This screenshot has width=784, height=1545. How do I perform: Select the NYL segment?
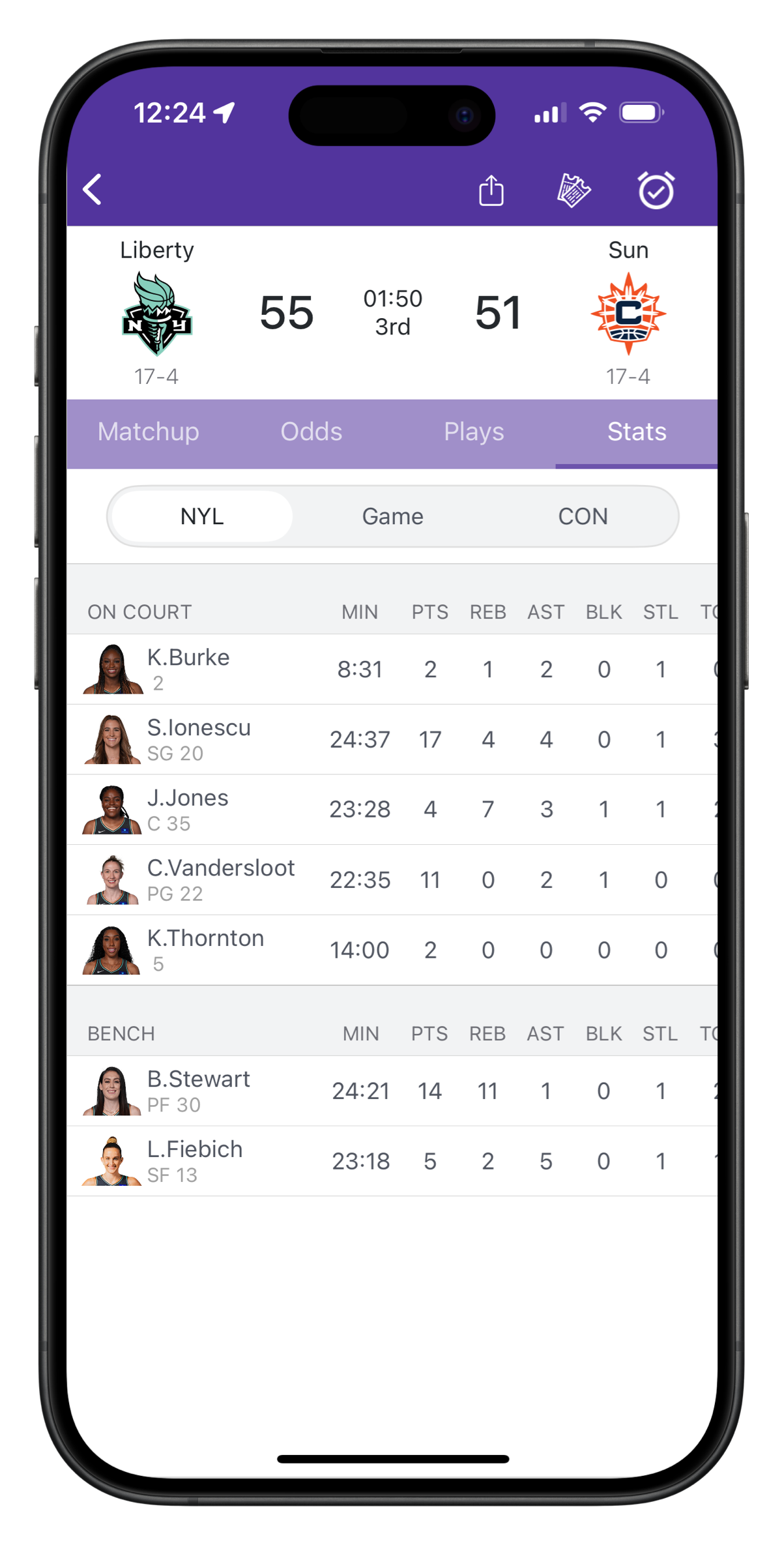(x=202, y=516)
